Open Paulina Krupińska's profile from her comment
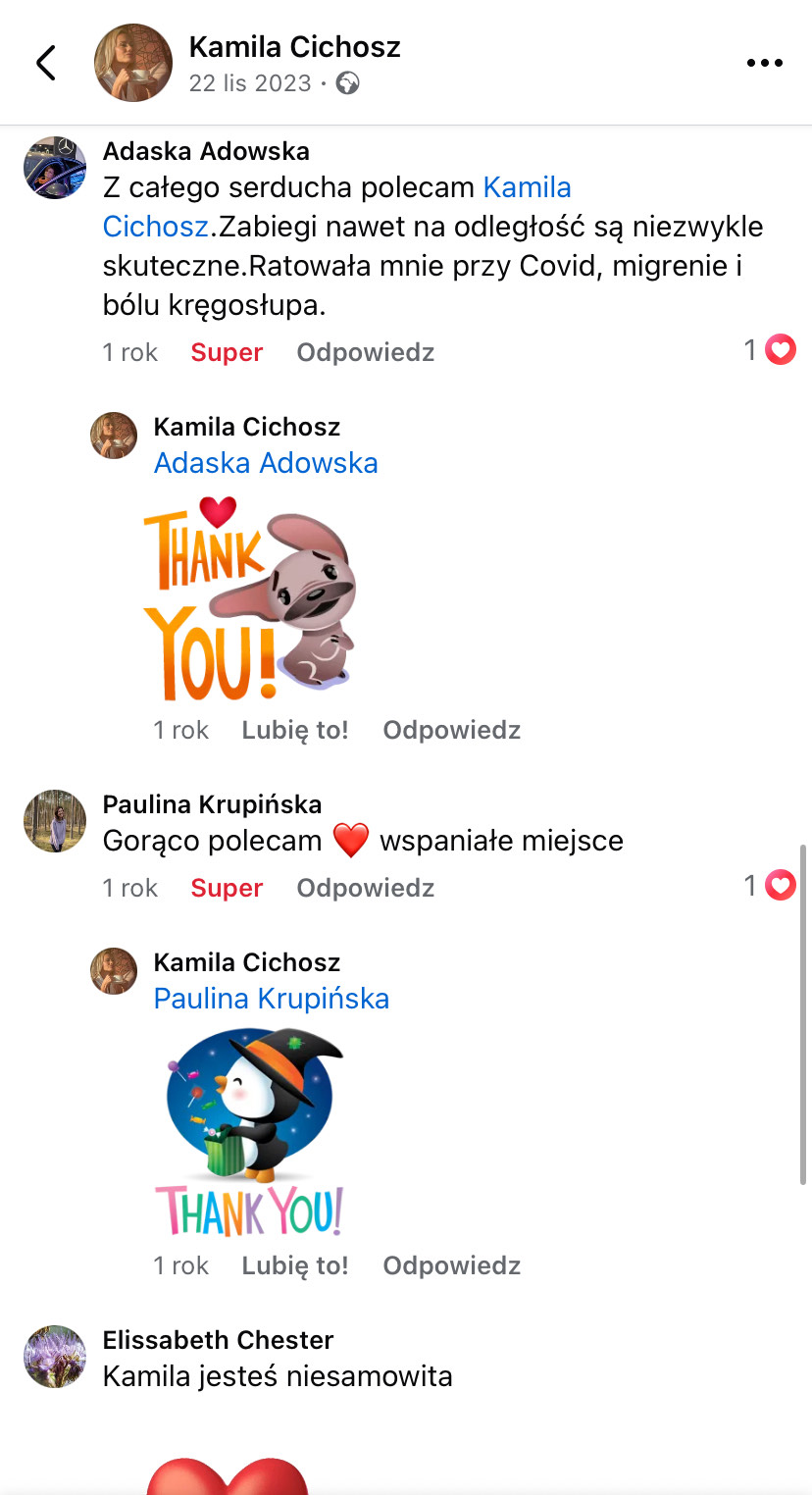Screen dimensions: 812x1495 click(x=212, y=805)
